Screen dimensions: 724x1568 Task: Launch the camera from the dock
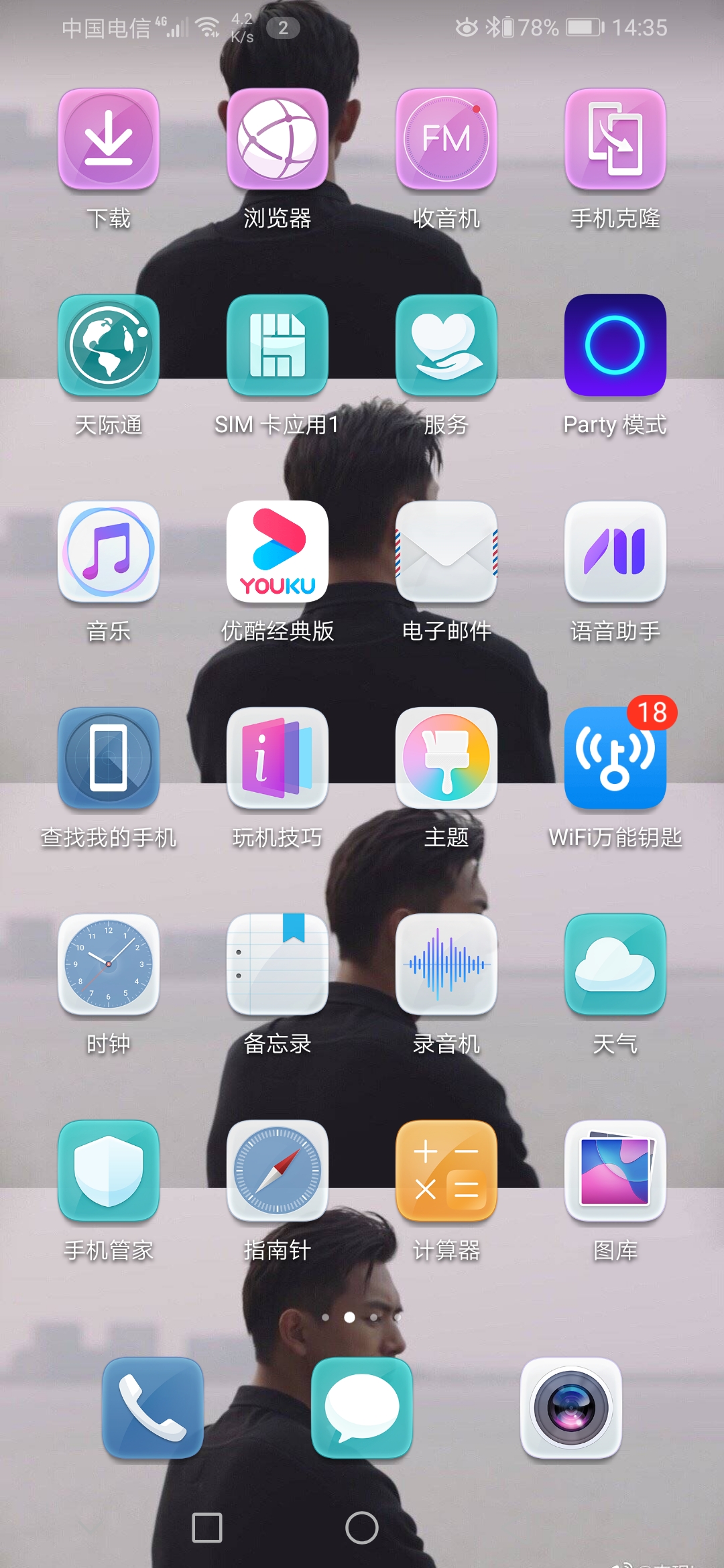coord(571,1409)
